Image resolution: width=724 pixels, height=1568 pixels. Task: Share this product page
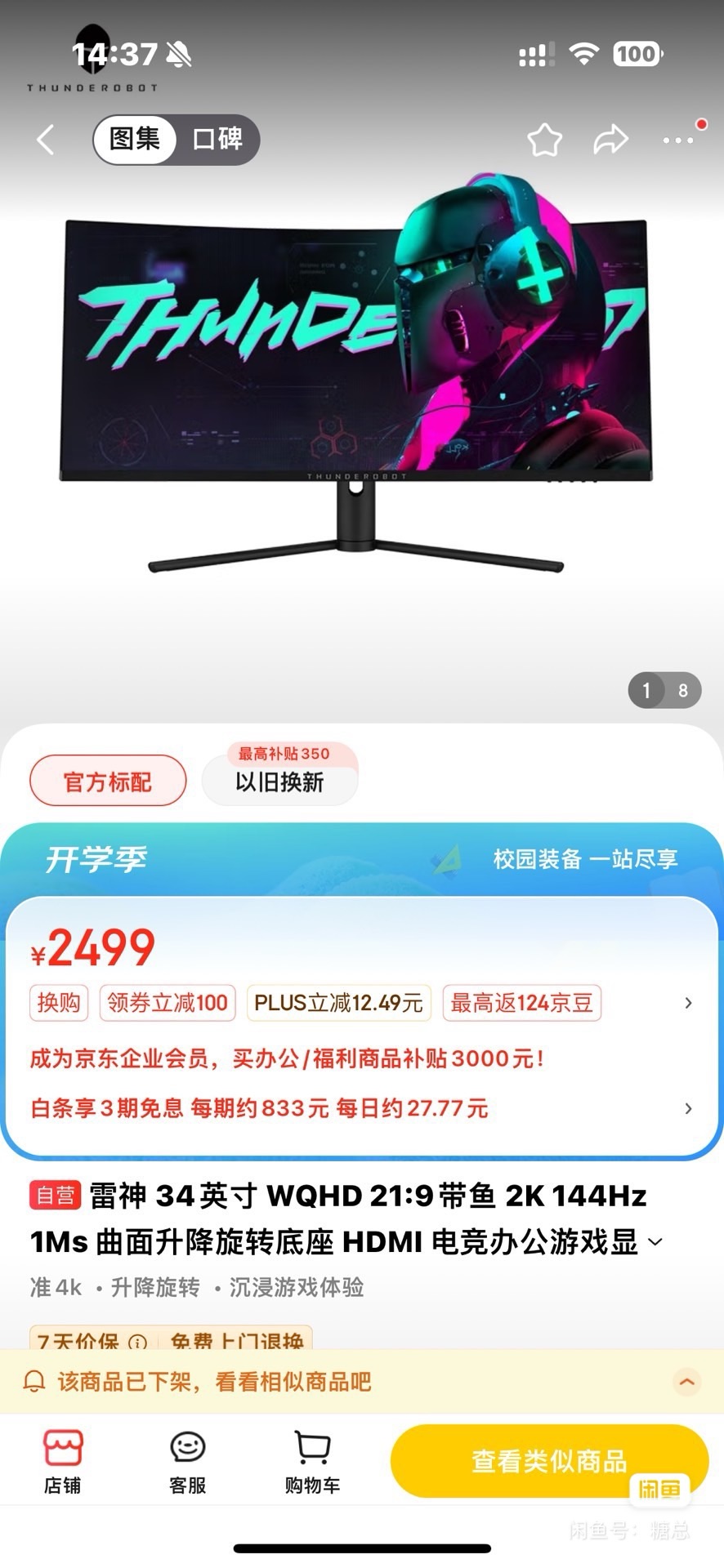pyautogui.click(x=610, y=140)
